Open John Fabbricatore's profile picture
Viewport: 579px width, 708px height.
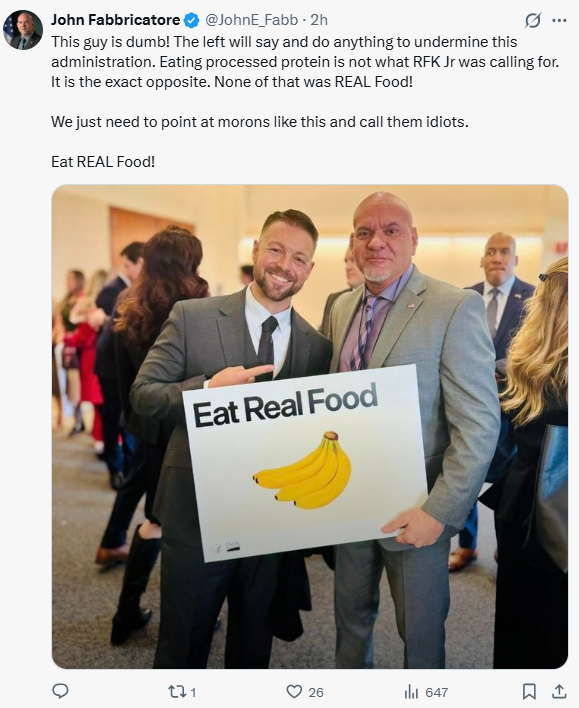[23, 30]
